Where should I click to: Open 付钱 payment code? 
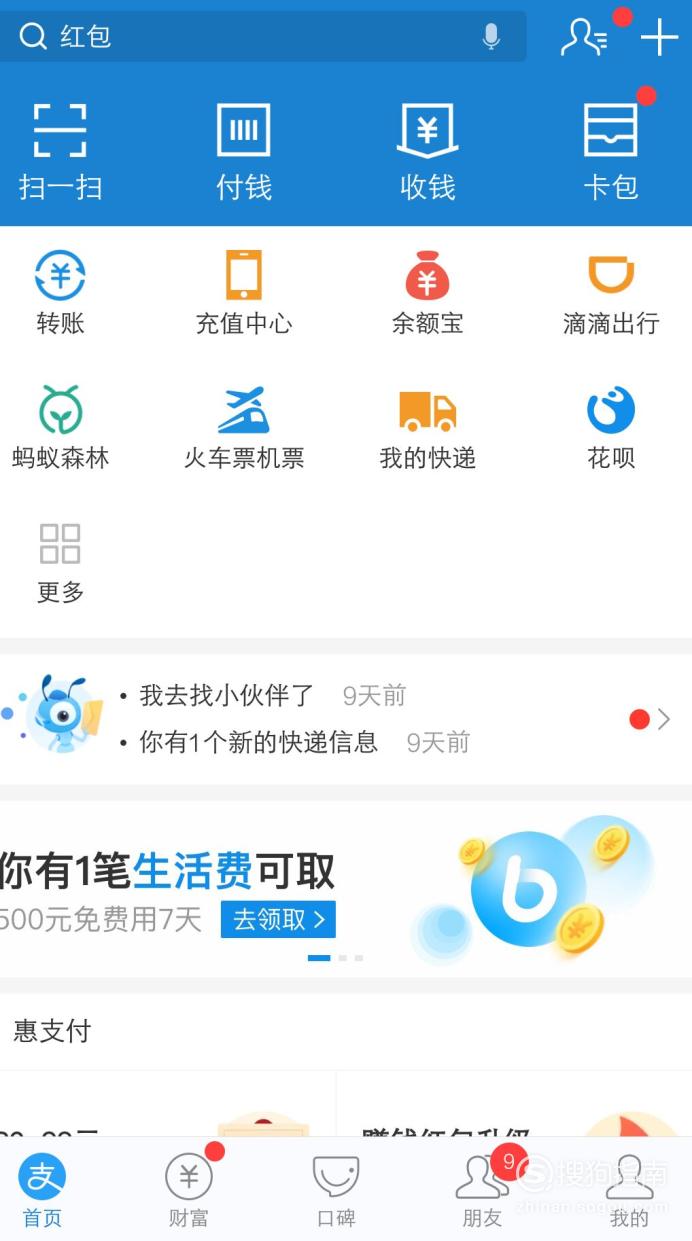(244, 152)
